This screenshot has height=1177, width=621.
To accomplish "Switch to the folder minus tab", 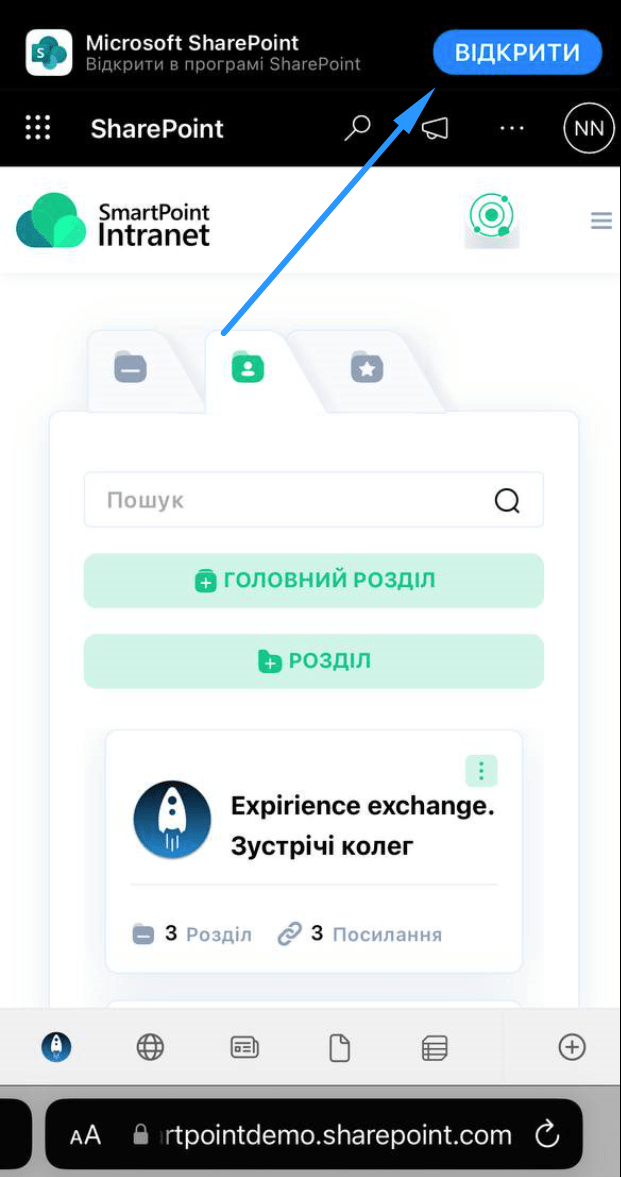I will click(x=130, y=368).
